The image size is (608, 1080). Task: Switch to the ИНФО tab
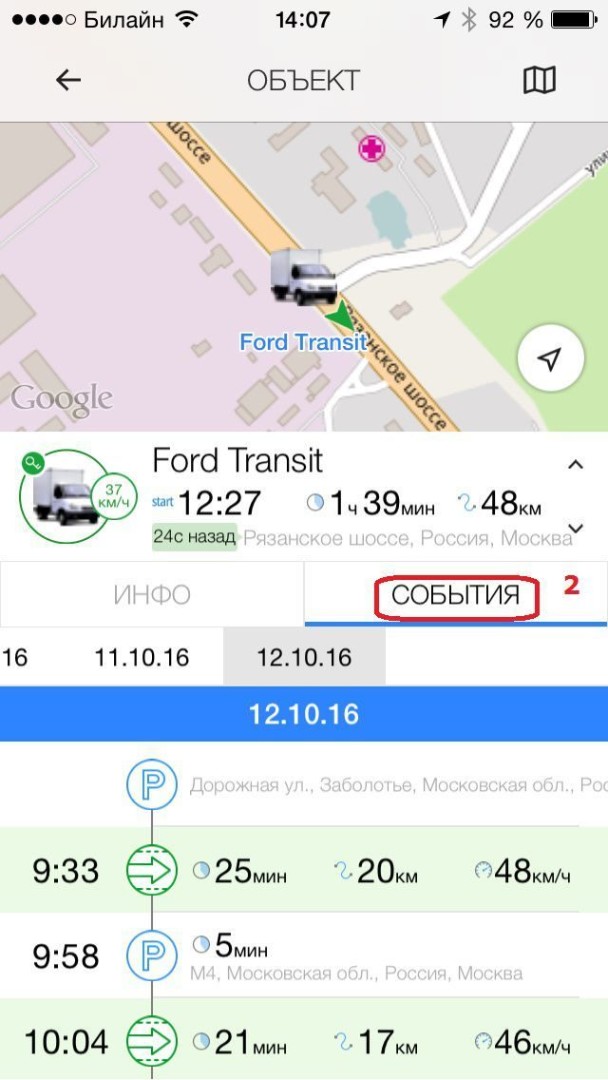[152, 594]
